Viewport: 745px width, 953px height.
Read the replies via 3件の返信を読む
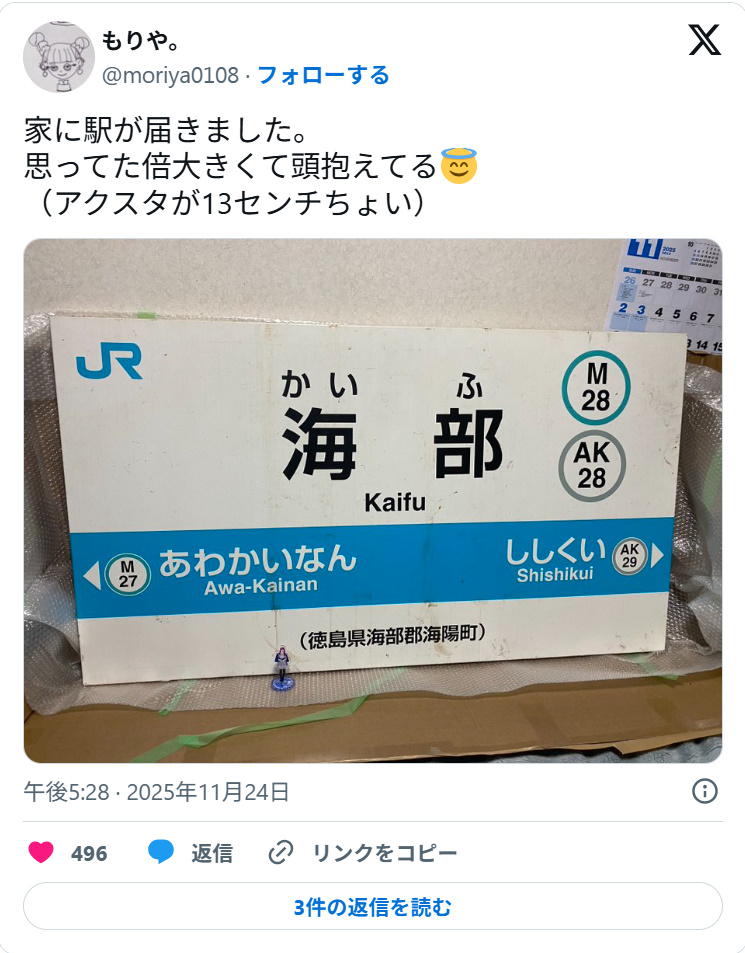pos(372,907)
